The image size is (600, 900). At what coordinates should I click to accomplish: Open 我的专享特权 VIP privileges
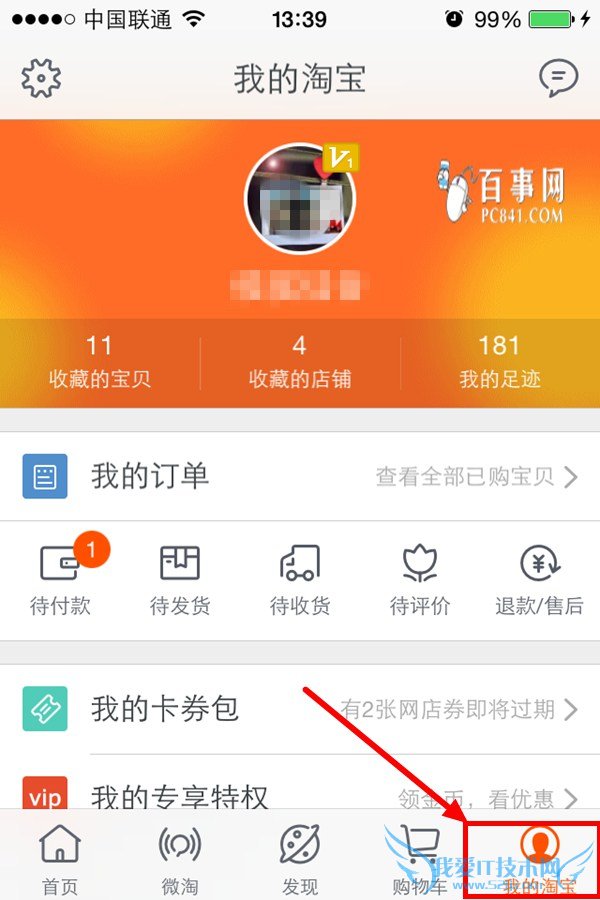tap(300, 797)
